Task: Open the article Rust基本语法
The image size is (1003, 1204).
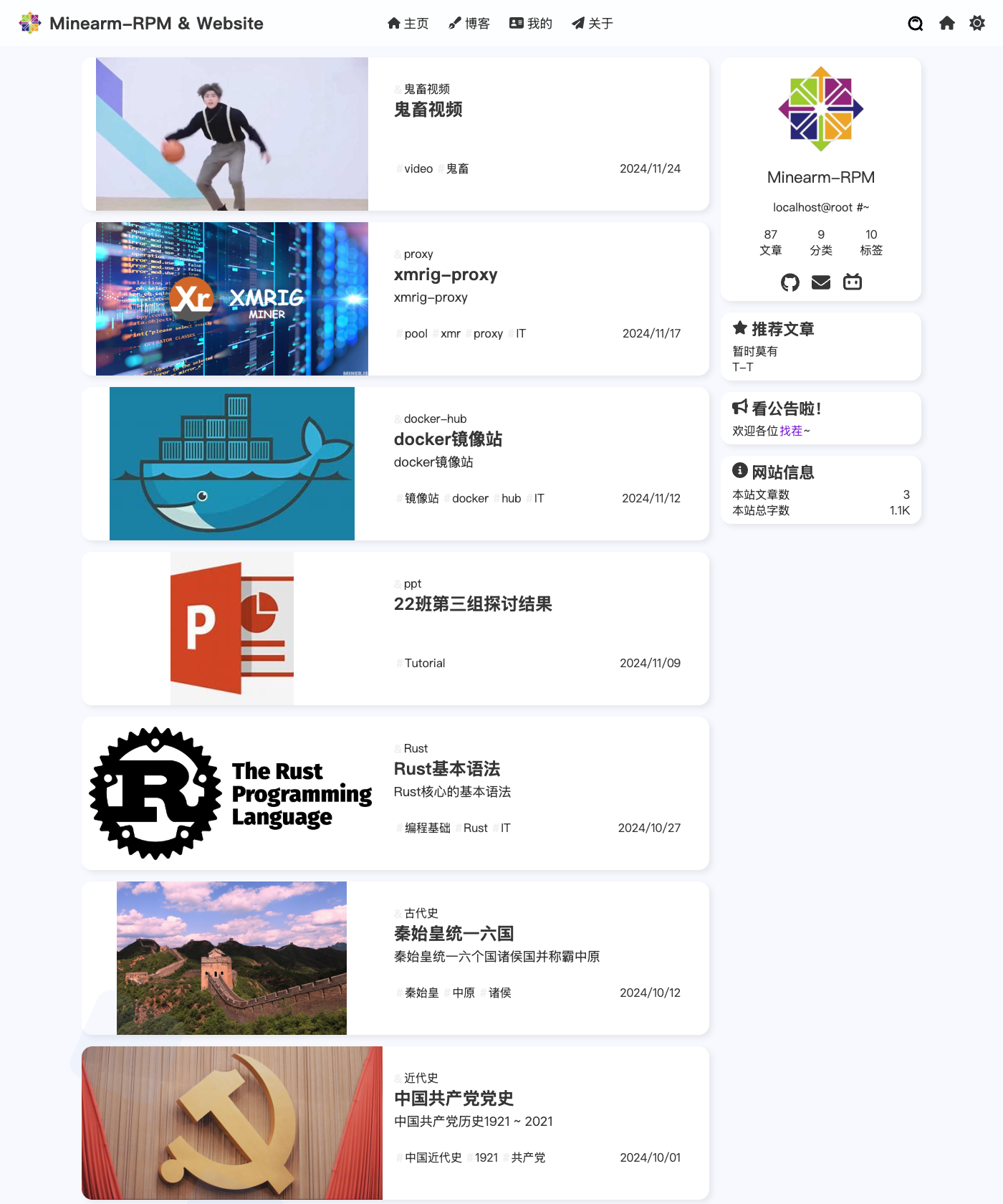Action: 447,768
